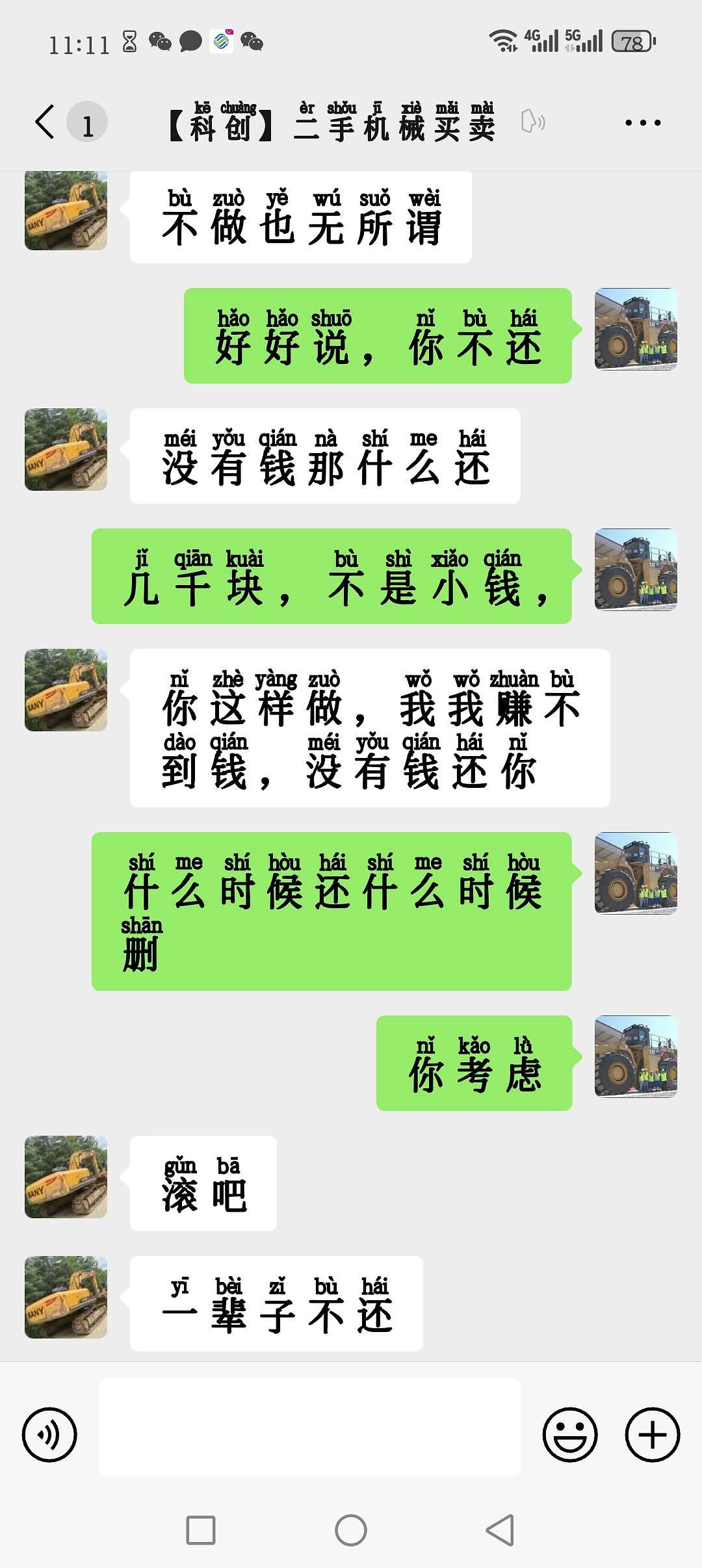Open the emoji sticker panel
This screenshot has height=1568, width=702.
coord(570,1435)
